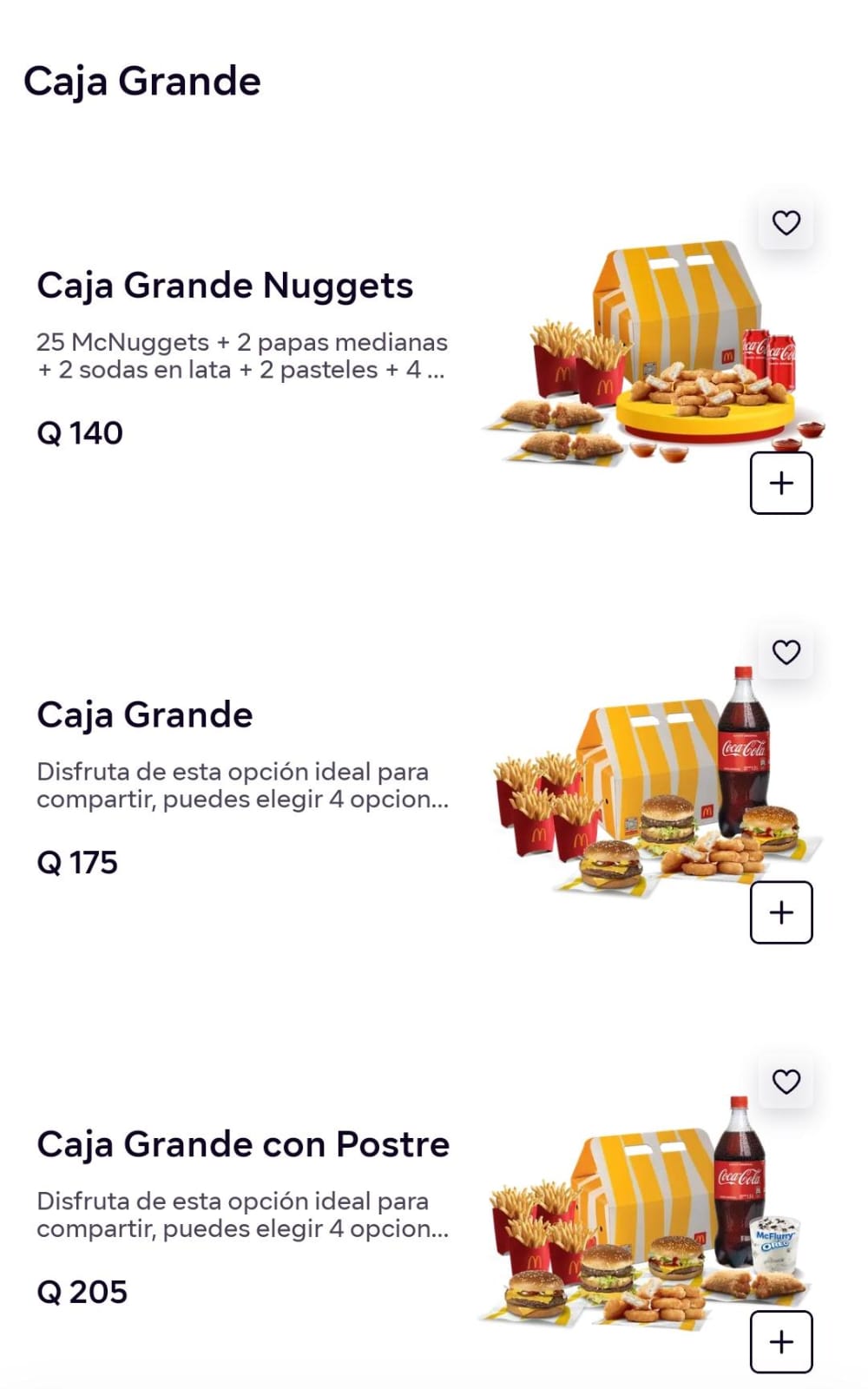Add Caja Grande con Postre to cart
Screen dimensions: 868x1389
[781, 1341]
